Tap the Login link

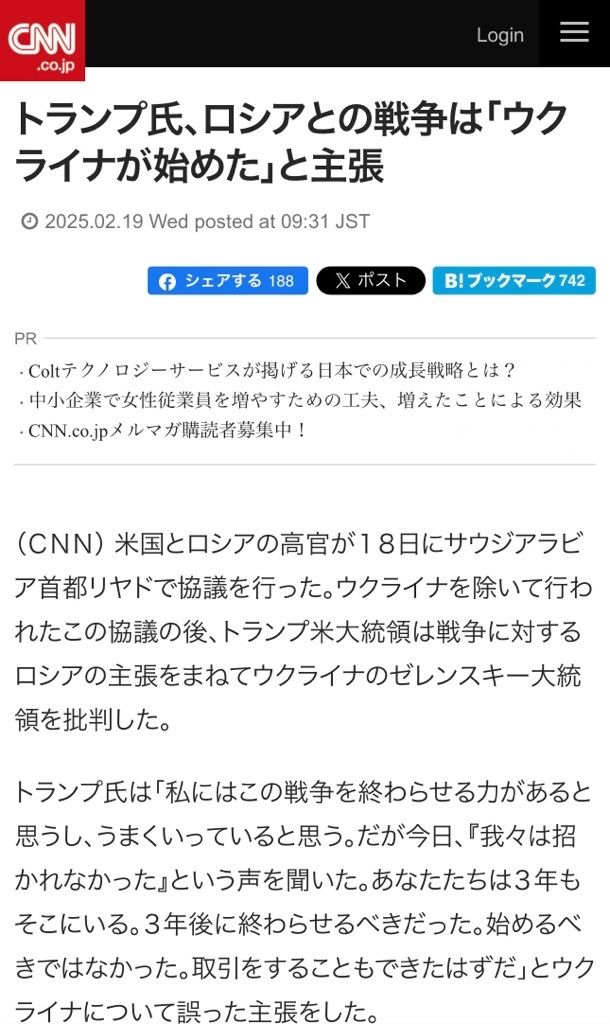[499, 35]
